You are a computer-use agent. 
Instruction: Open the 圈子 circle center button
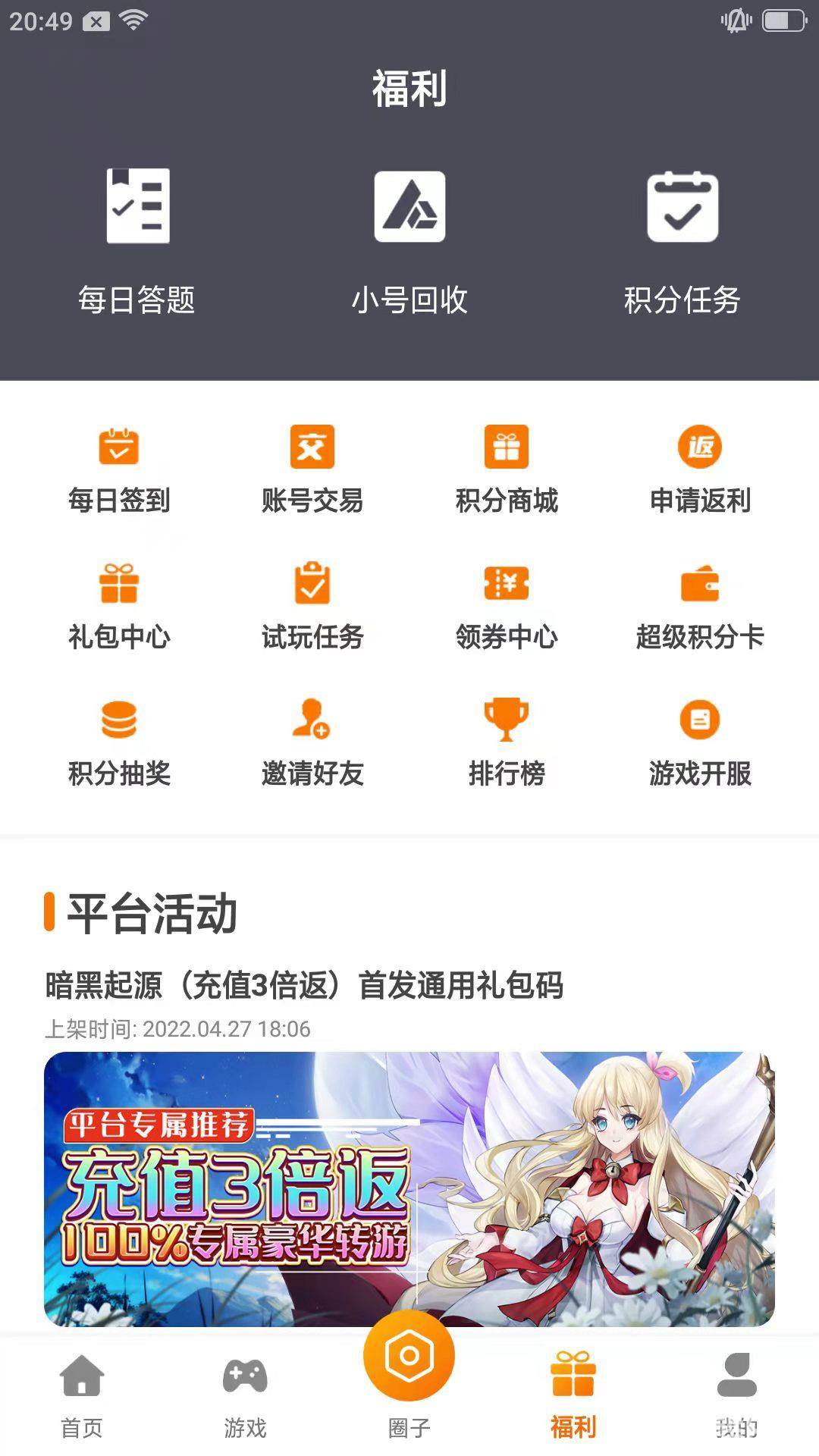coord(409,1380)
